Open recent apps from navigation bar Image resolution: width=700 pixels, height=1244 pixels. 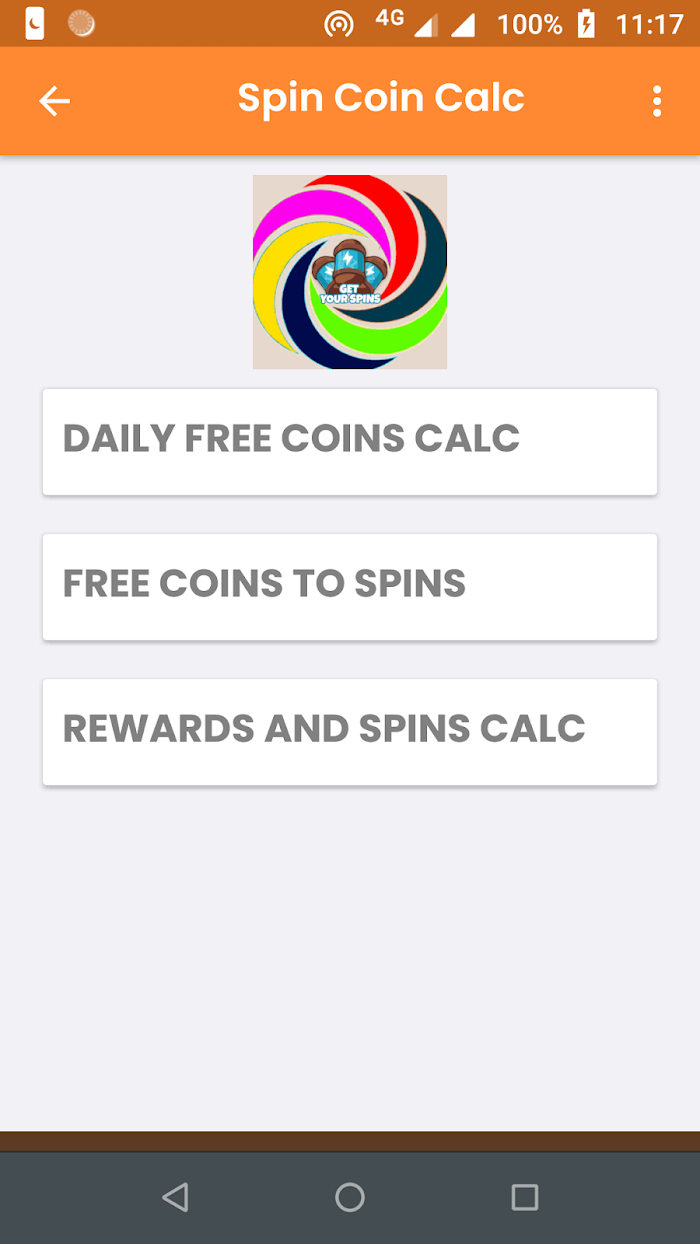click(x=524, y=1197)
